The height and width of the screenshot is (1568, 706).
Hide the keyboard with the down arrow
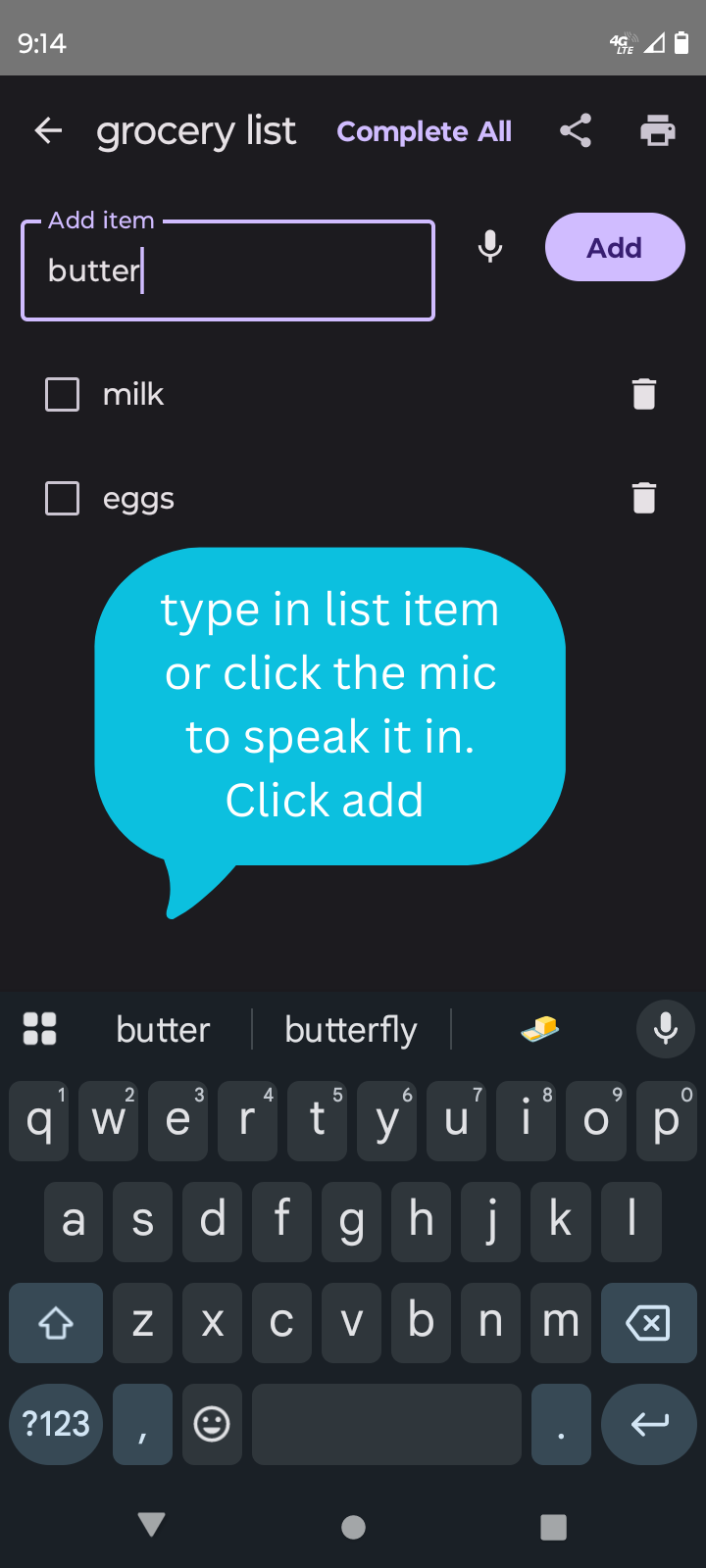pos(151,1525)
